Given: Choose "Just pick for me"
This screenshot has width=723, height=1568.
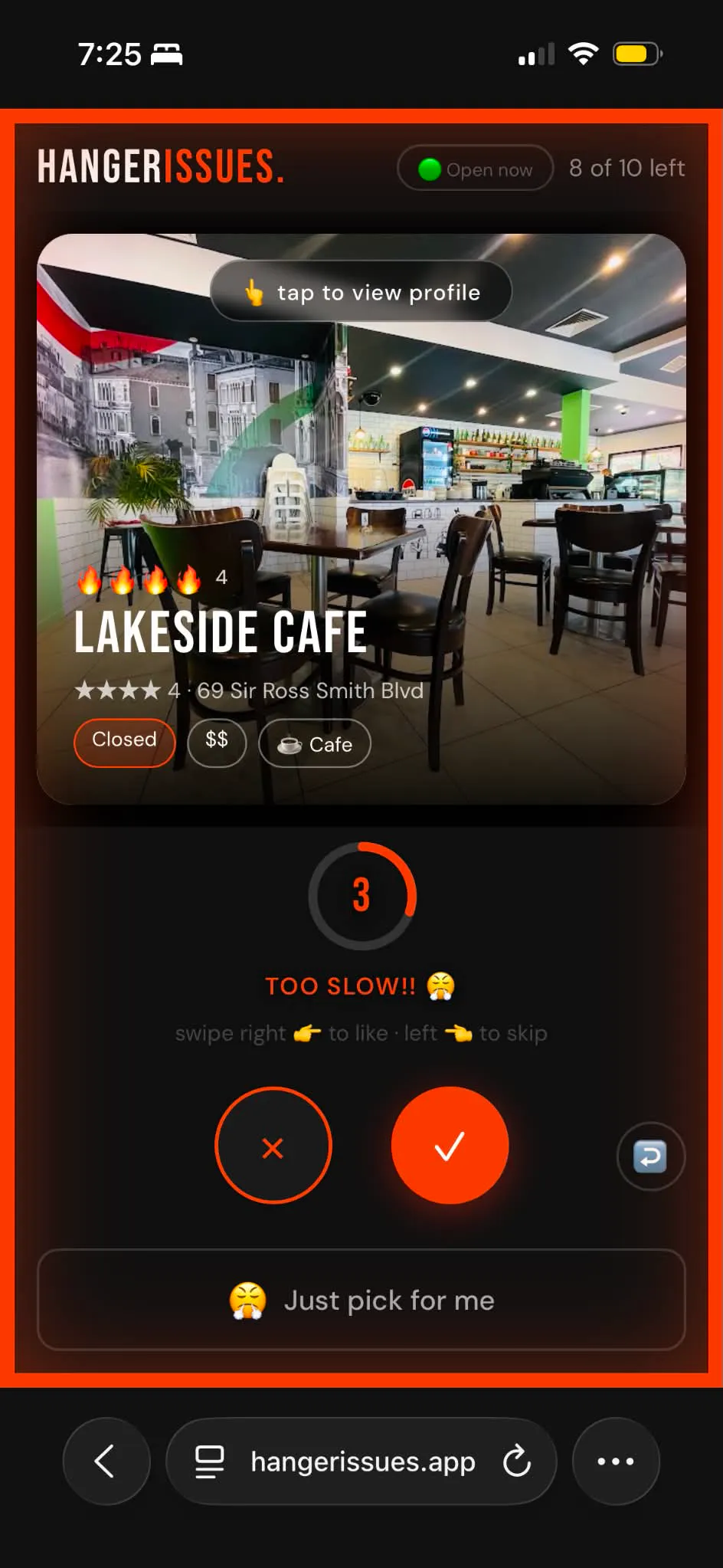Looking at the screenshot, I should pos(361,1300).
